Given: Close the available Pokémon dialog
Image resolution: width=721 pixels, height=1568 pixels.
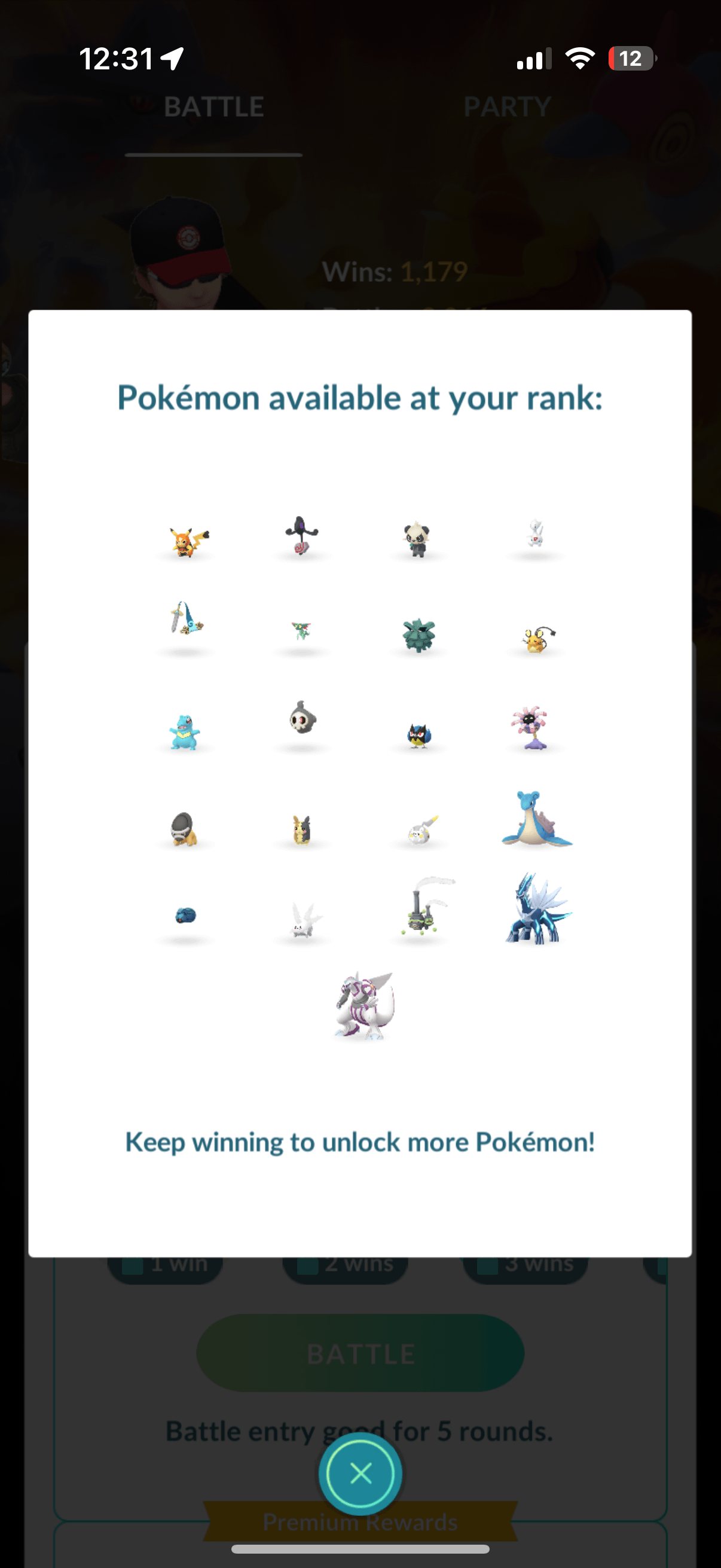Looking at the screenshot, I should click(360, 1474).
